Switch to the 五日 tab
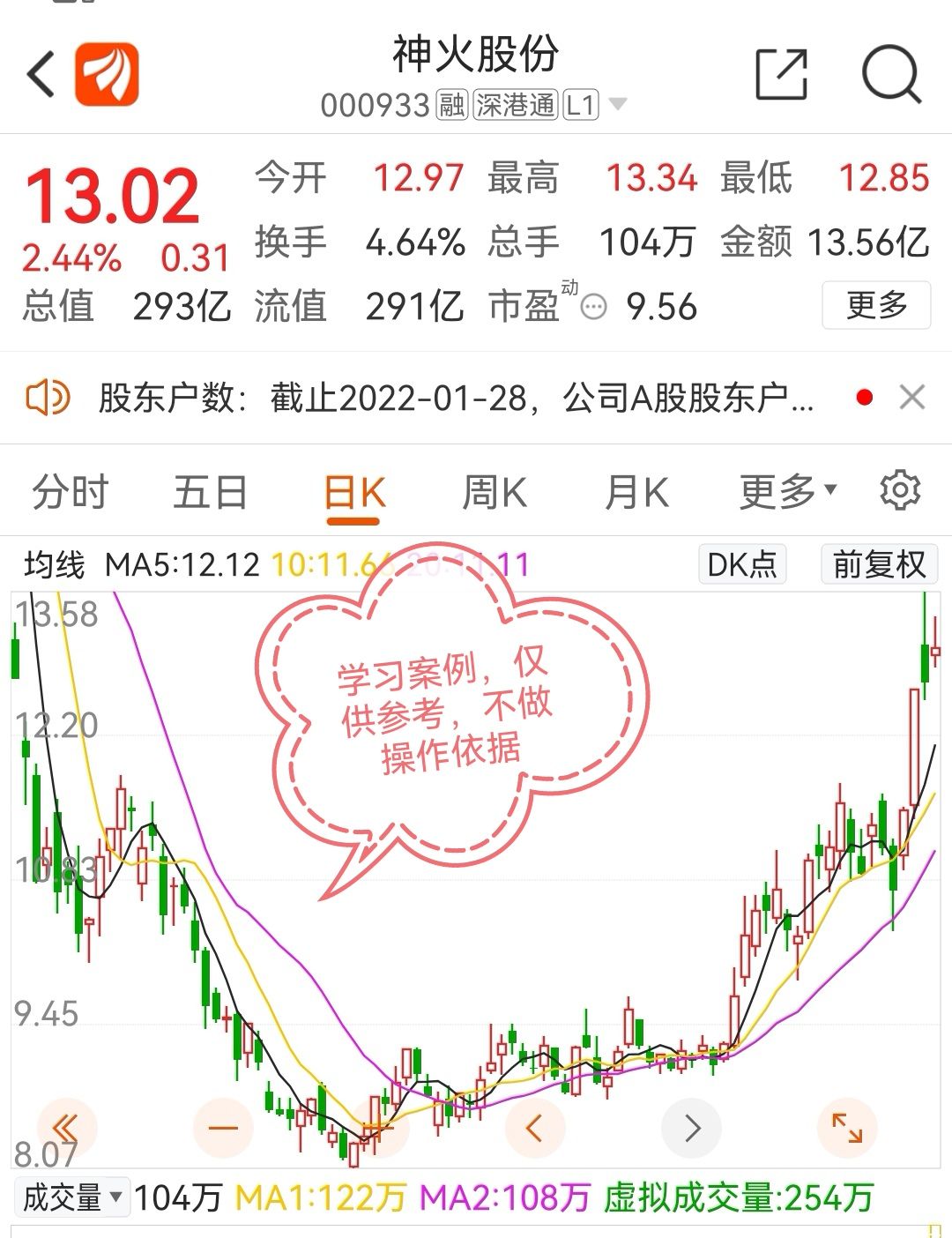The image size is (952, 1238). tap(210, 492)
